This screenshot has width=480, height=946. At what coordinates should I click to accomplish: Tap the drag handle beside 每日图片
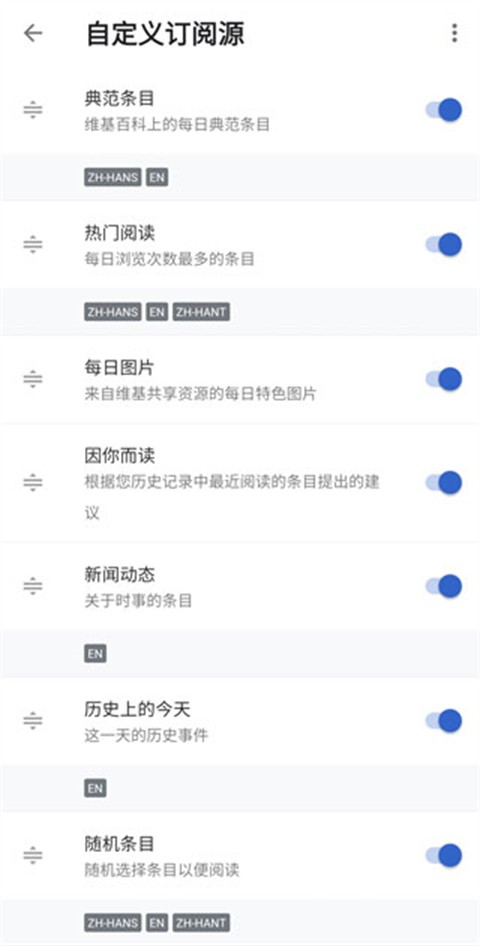tap(33, 379)
